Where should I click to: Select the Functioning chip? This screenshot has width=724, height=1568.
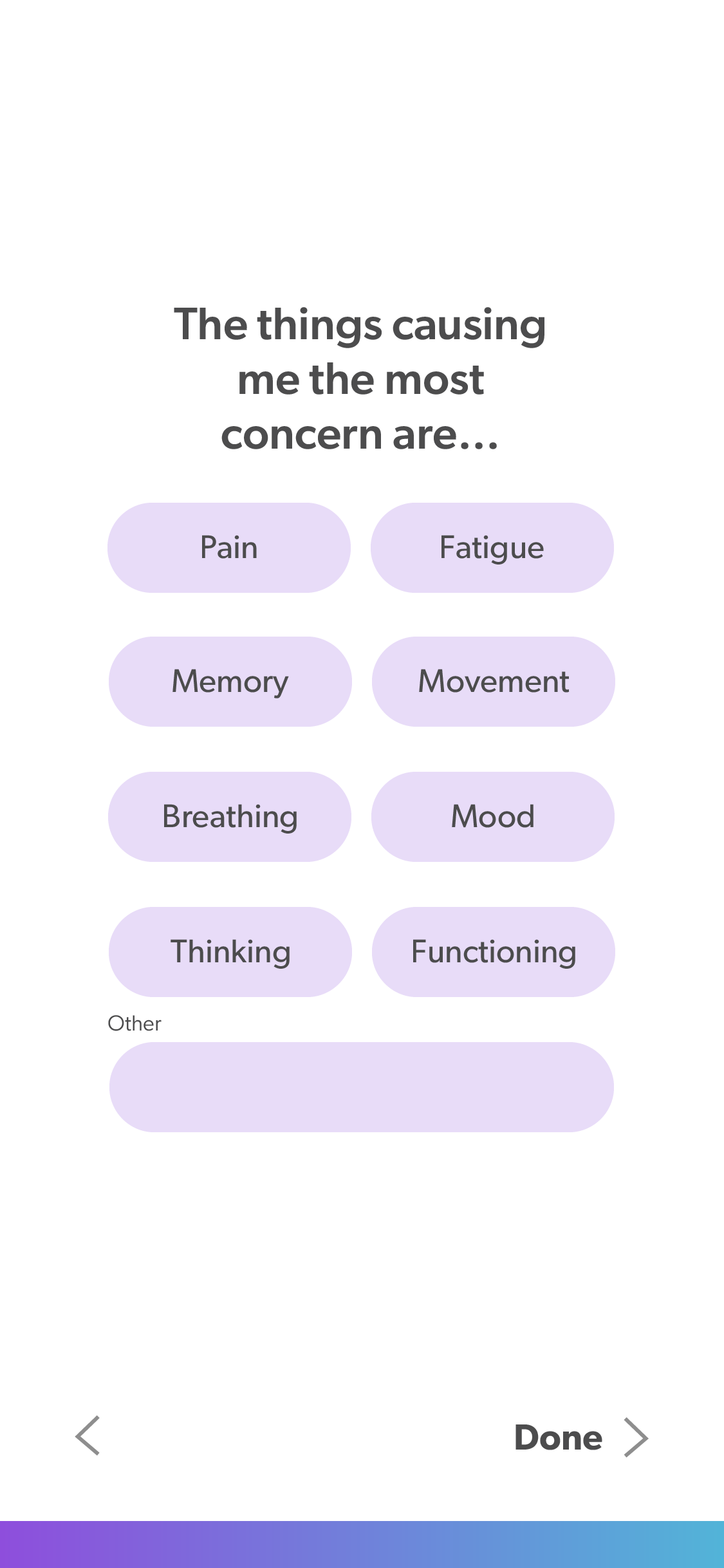click(x=493, y=952)
